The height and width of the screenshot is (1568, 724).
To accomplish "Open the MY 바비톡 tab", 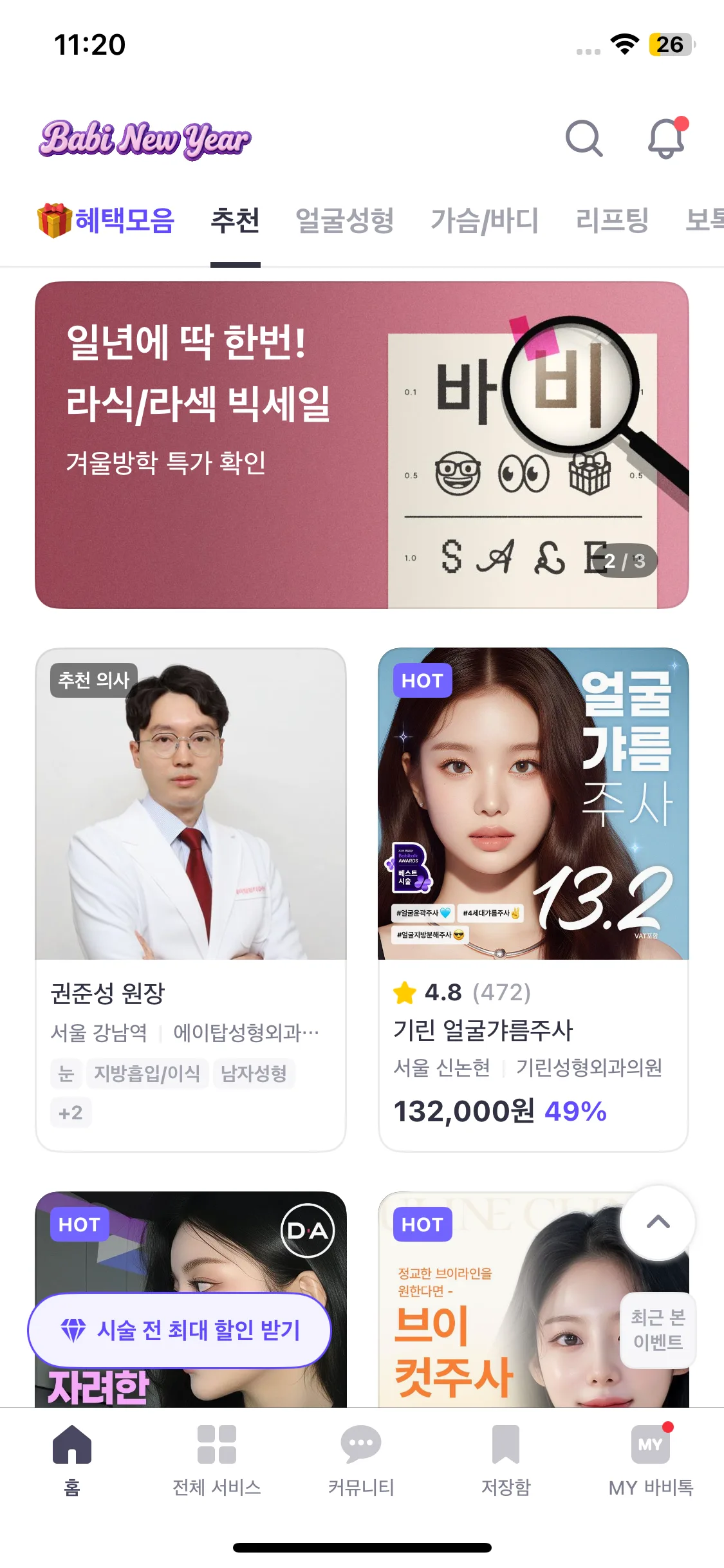I will tap(651, 1459).
